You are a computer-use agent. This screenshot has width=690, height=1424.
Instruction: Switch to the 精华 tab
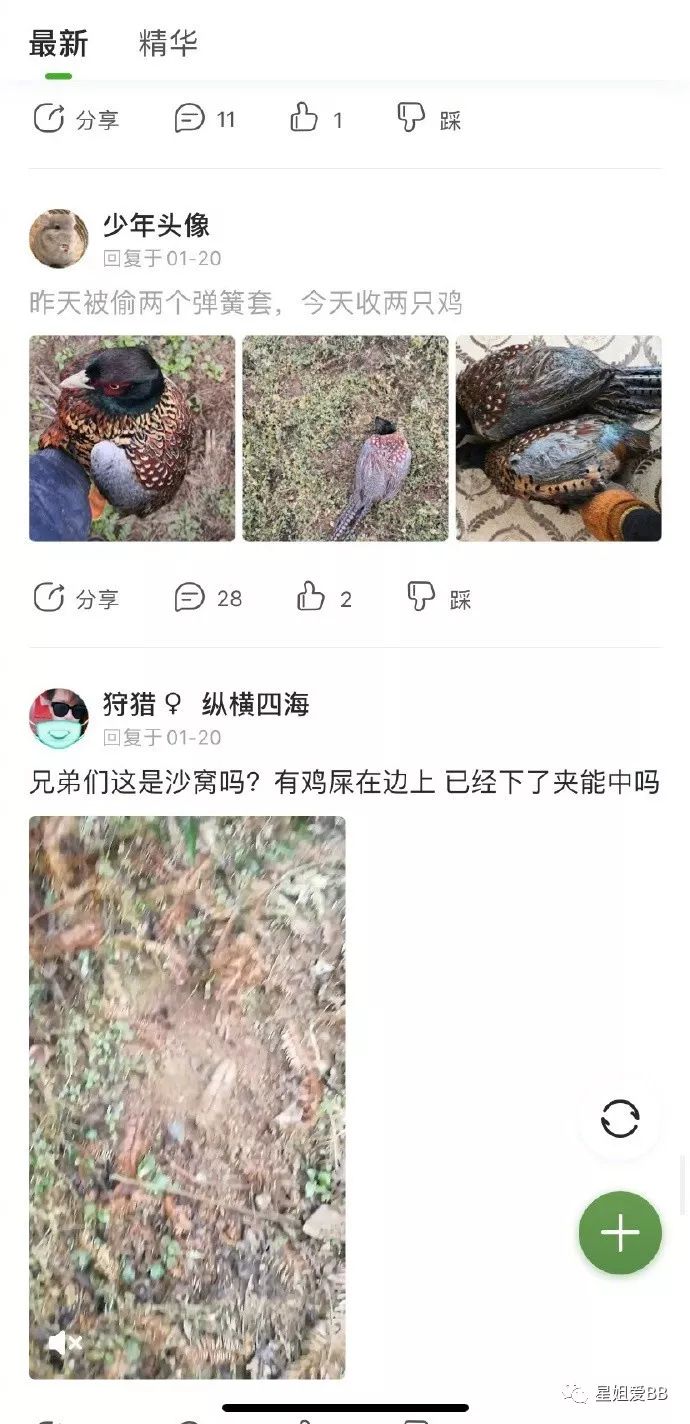168,43
